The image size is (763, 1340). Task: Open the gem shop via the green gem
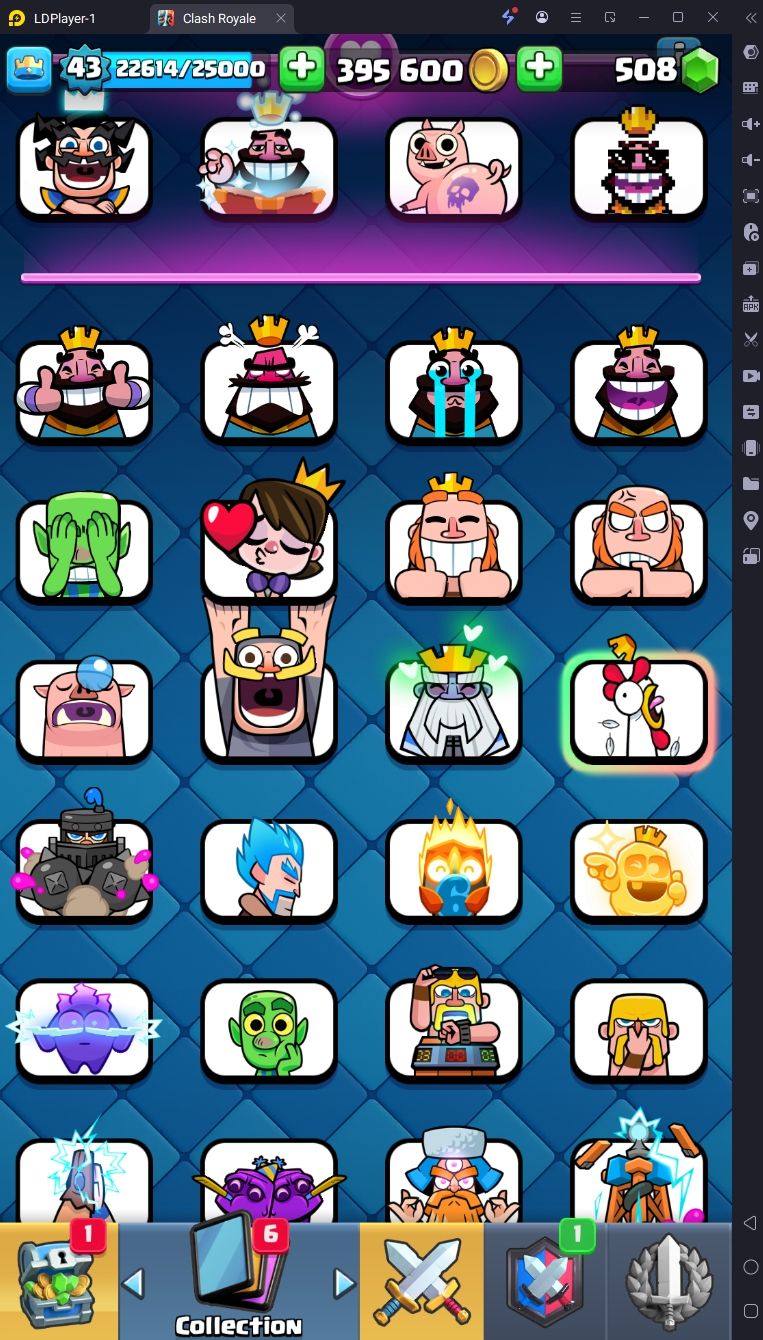(699, 70)
